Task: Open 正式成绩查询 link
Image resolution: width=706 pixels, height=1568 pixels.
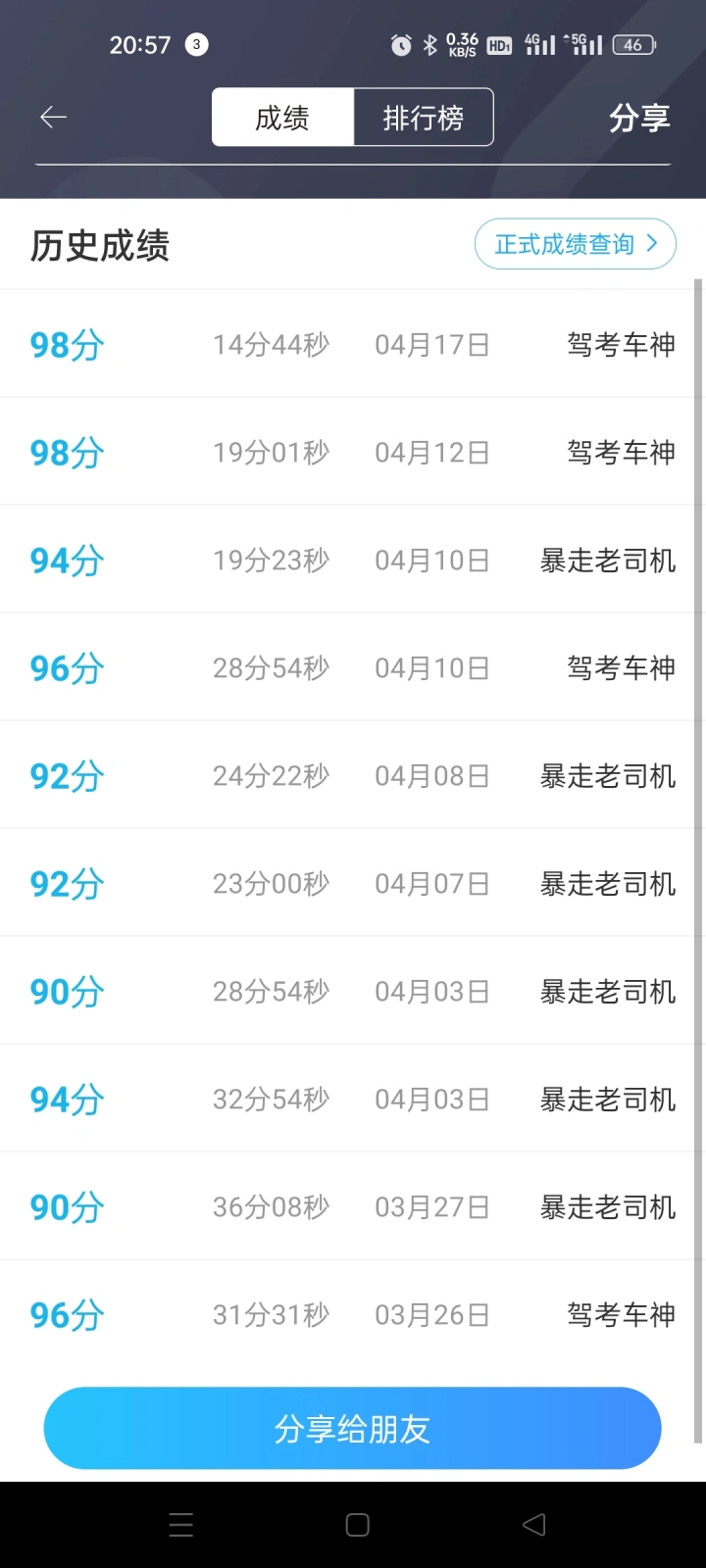Action: coord(576,244)
